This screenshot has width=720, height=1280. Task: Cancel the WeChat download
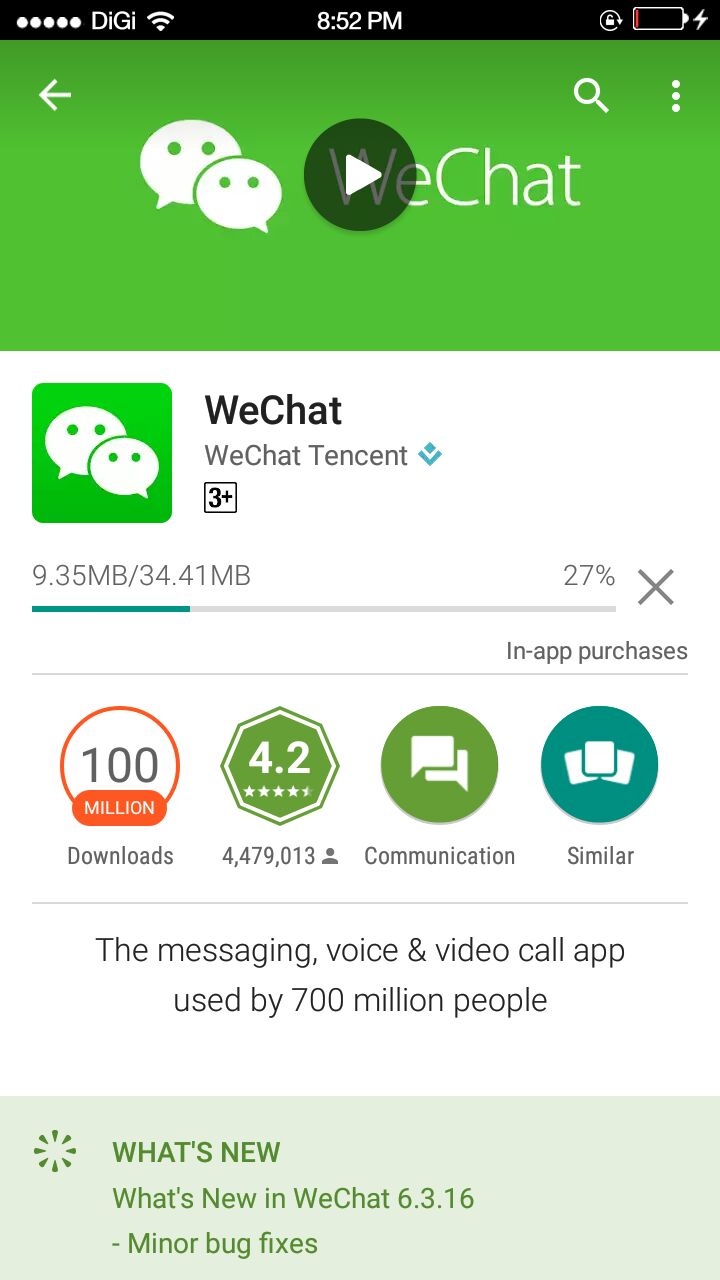[x=656, y=587]
